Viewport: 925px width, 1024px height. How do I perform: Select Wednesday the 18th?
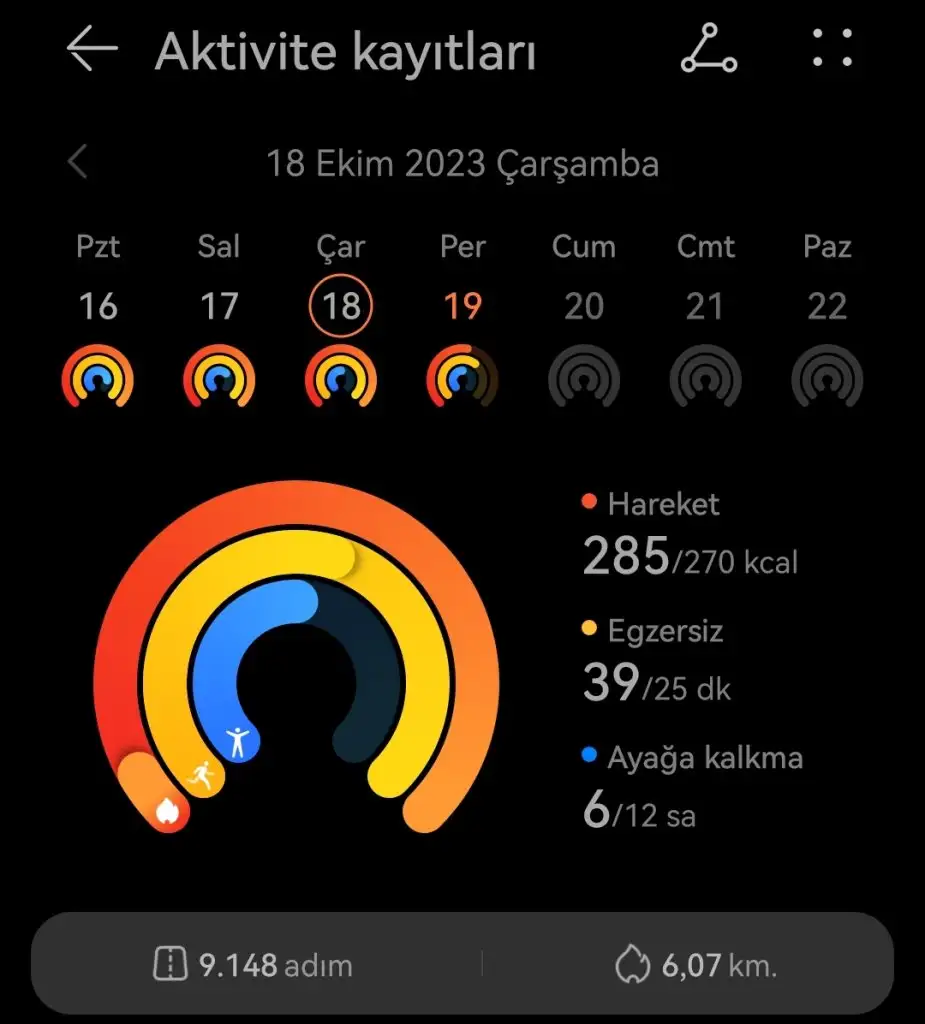tap(341, 305)
